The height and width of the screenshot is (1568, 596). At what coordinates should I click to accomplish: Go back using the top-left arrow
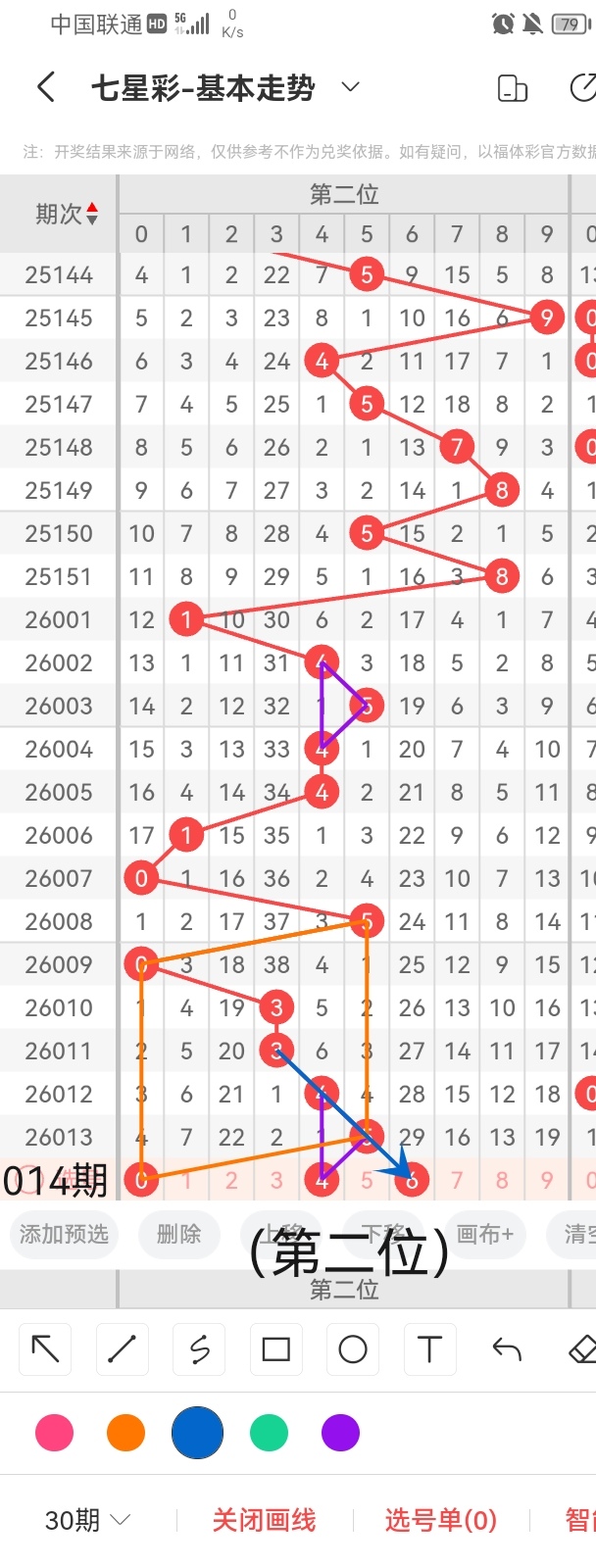(46, 88)
